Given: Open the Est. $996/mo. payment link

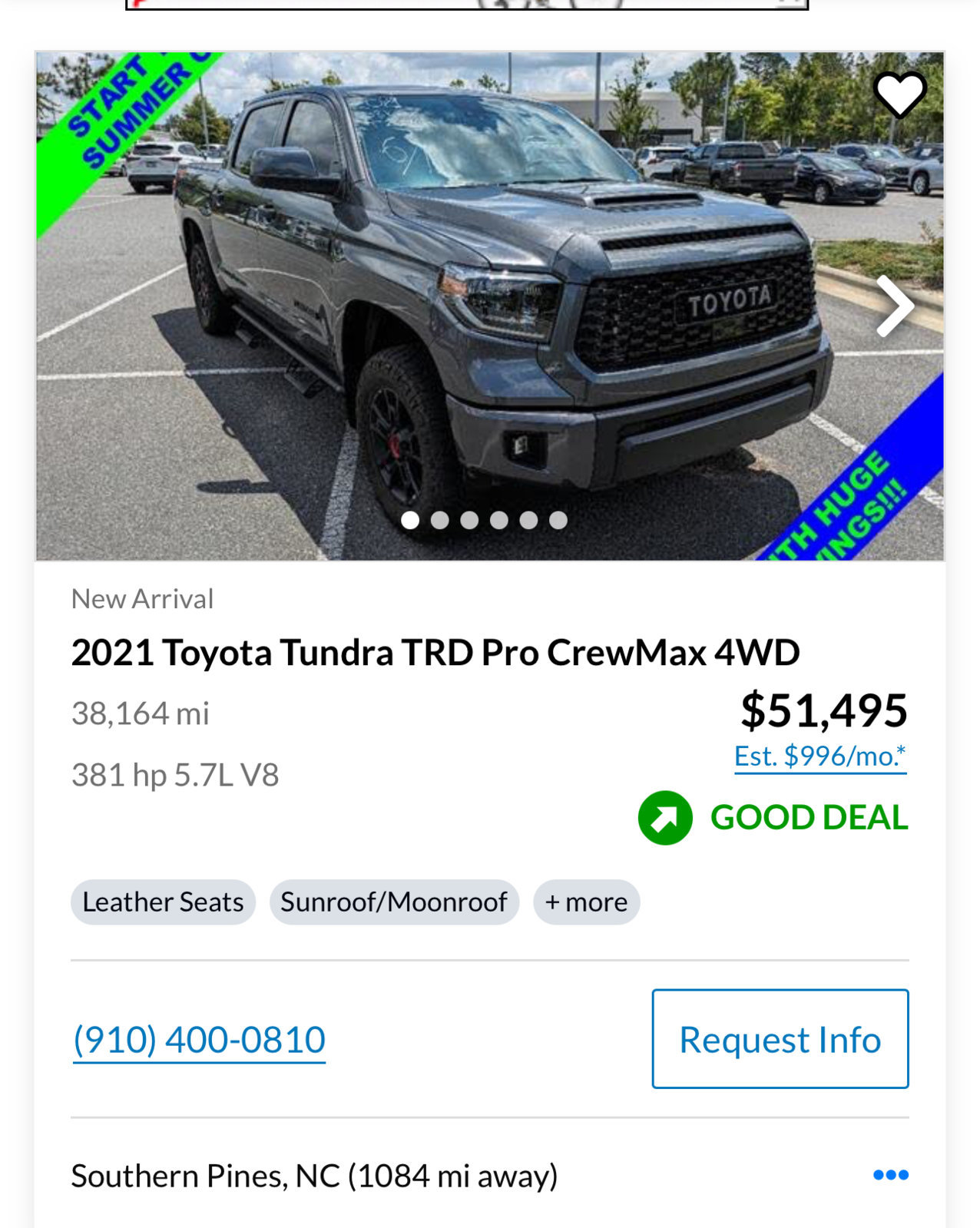Looking at the screenshot, I should coord(819,756).
